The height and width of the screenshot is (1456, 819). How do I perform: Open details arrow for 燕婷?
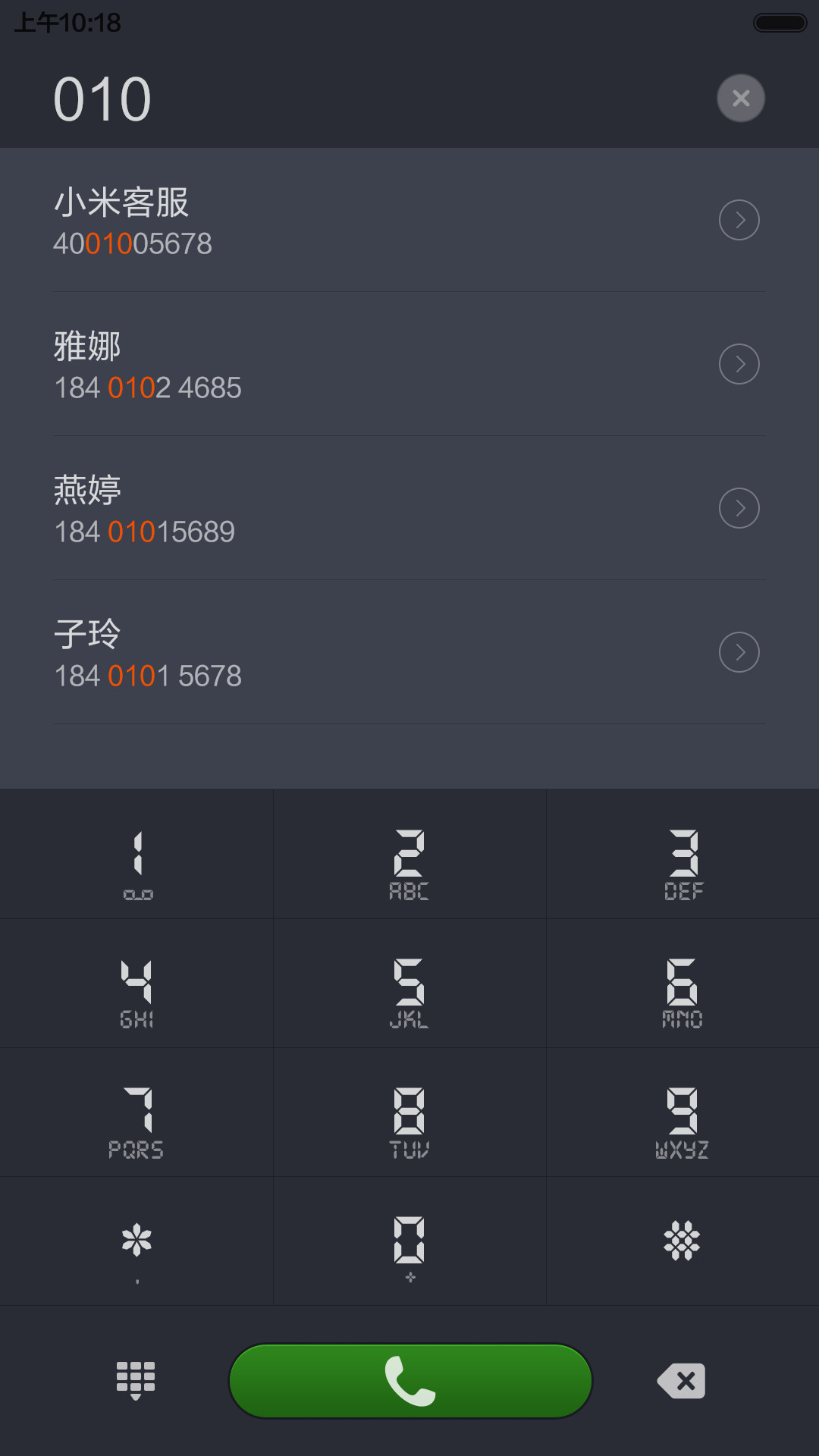click(x=739, y=508)
